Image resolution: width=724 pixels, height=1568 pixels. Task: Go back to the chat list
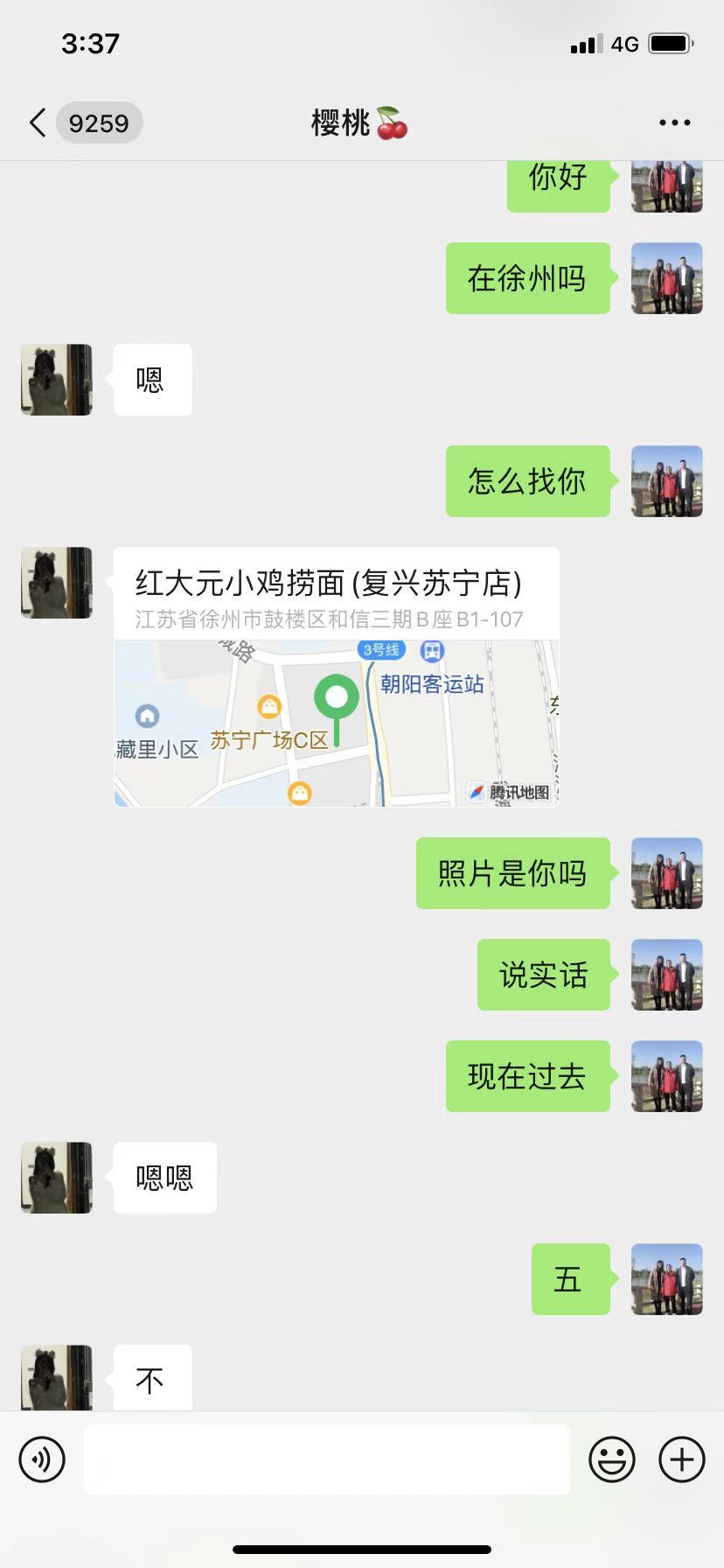pyautogui.click(x=38, y=123)
